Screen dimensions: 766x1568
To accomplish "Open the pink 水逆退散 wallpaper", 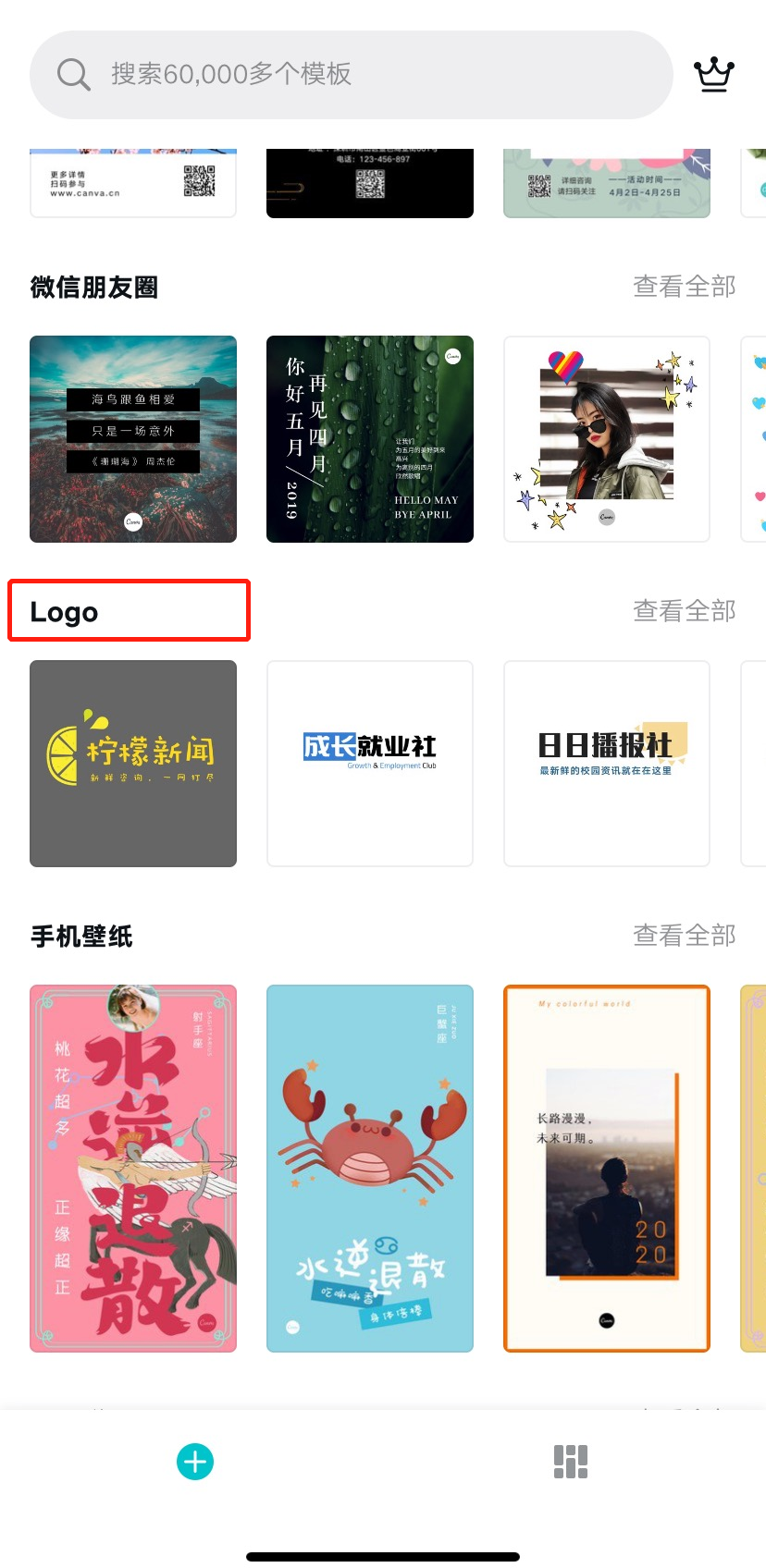I will [x=133, y=1169].
